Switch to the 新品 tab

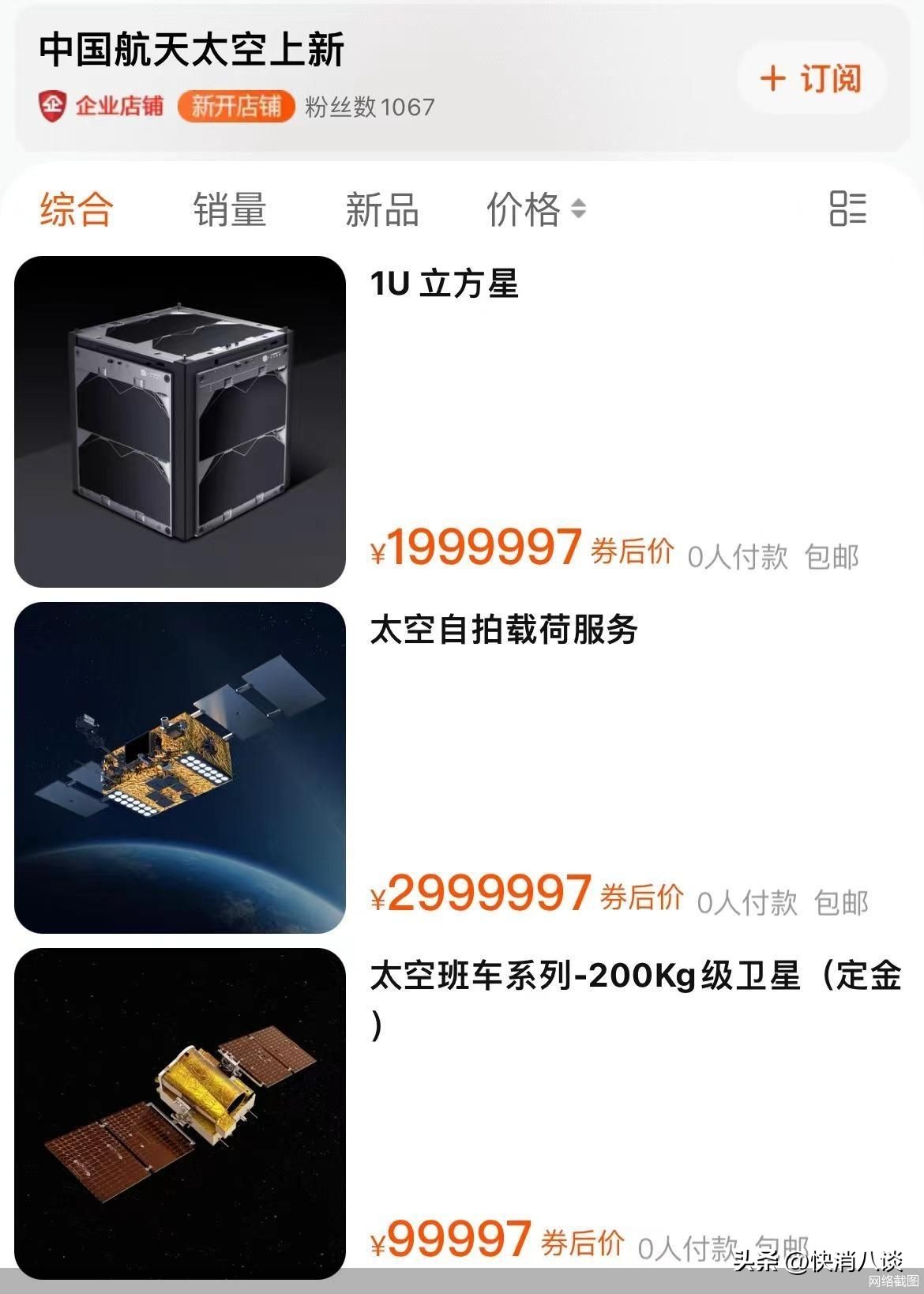(x=383, y=209)
